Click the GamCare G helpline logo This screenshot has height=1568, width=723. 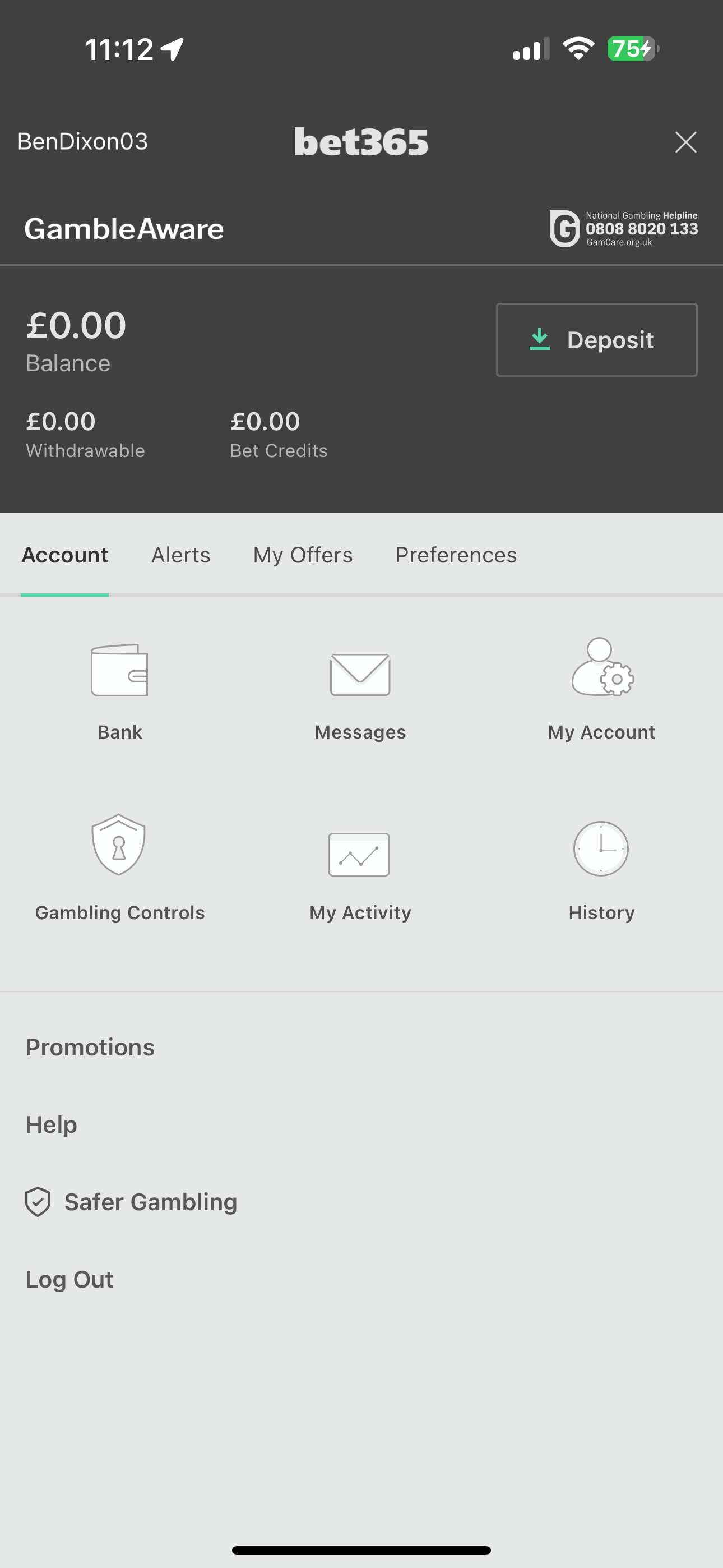564,229
